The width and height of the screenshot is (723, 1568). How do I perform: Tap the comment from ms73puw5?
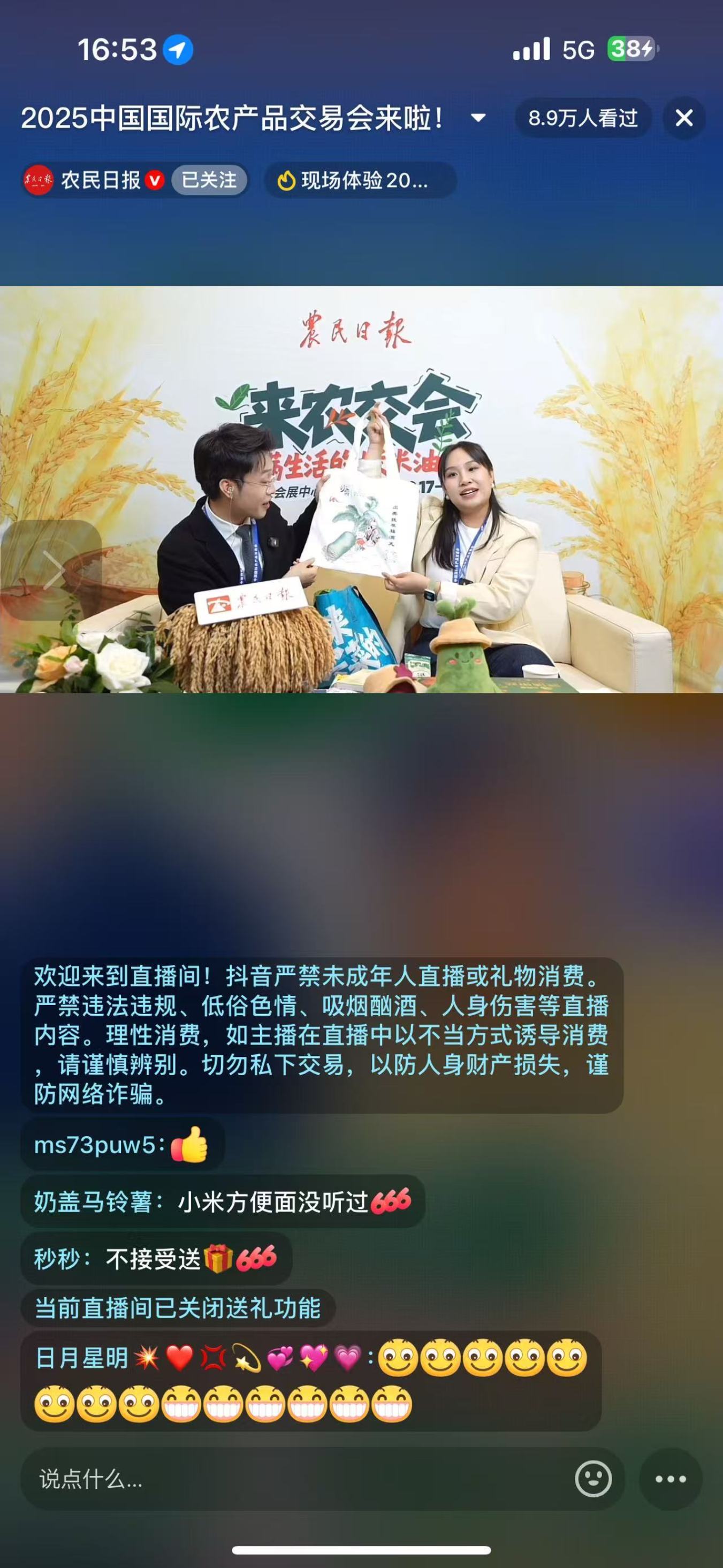[121, 1145]
